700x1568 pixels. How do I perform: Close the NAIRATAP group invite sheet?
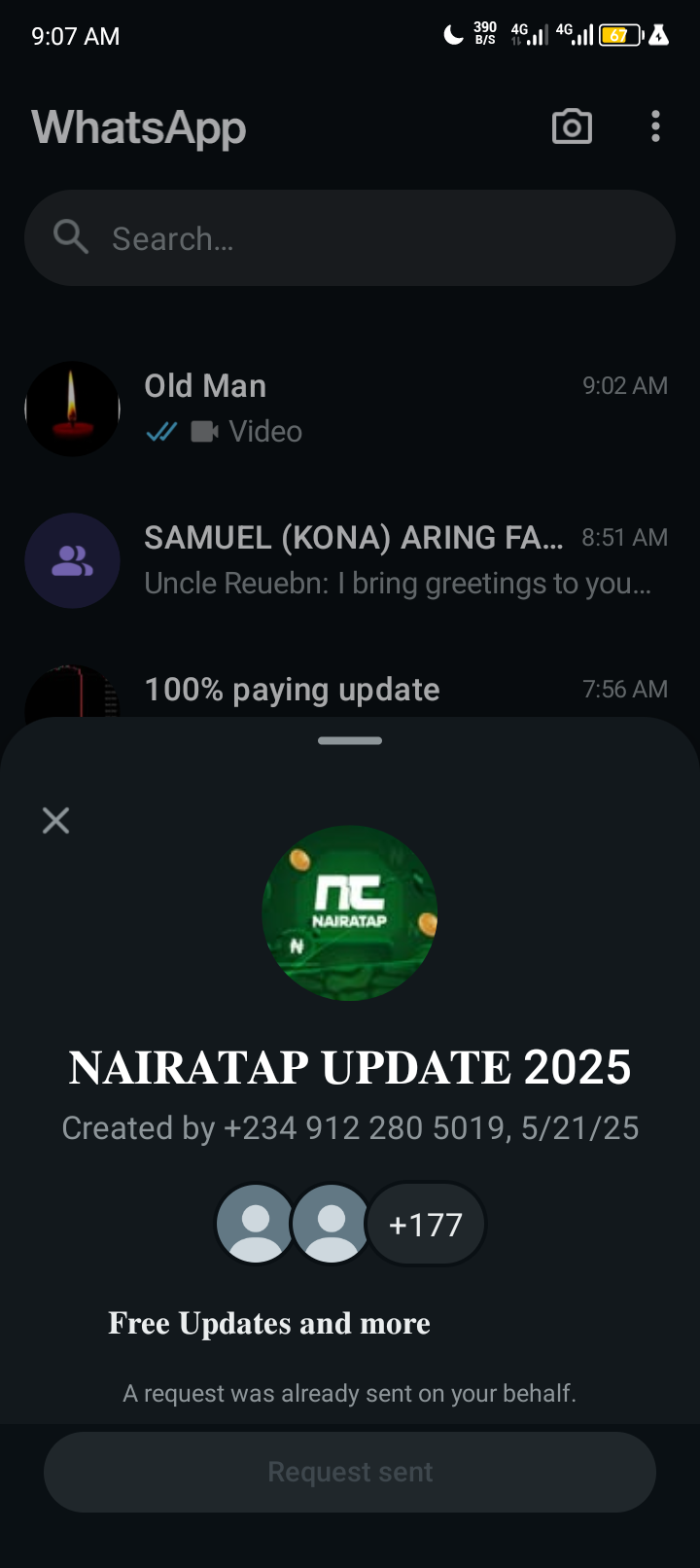[x=56, y=821]
